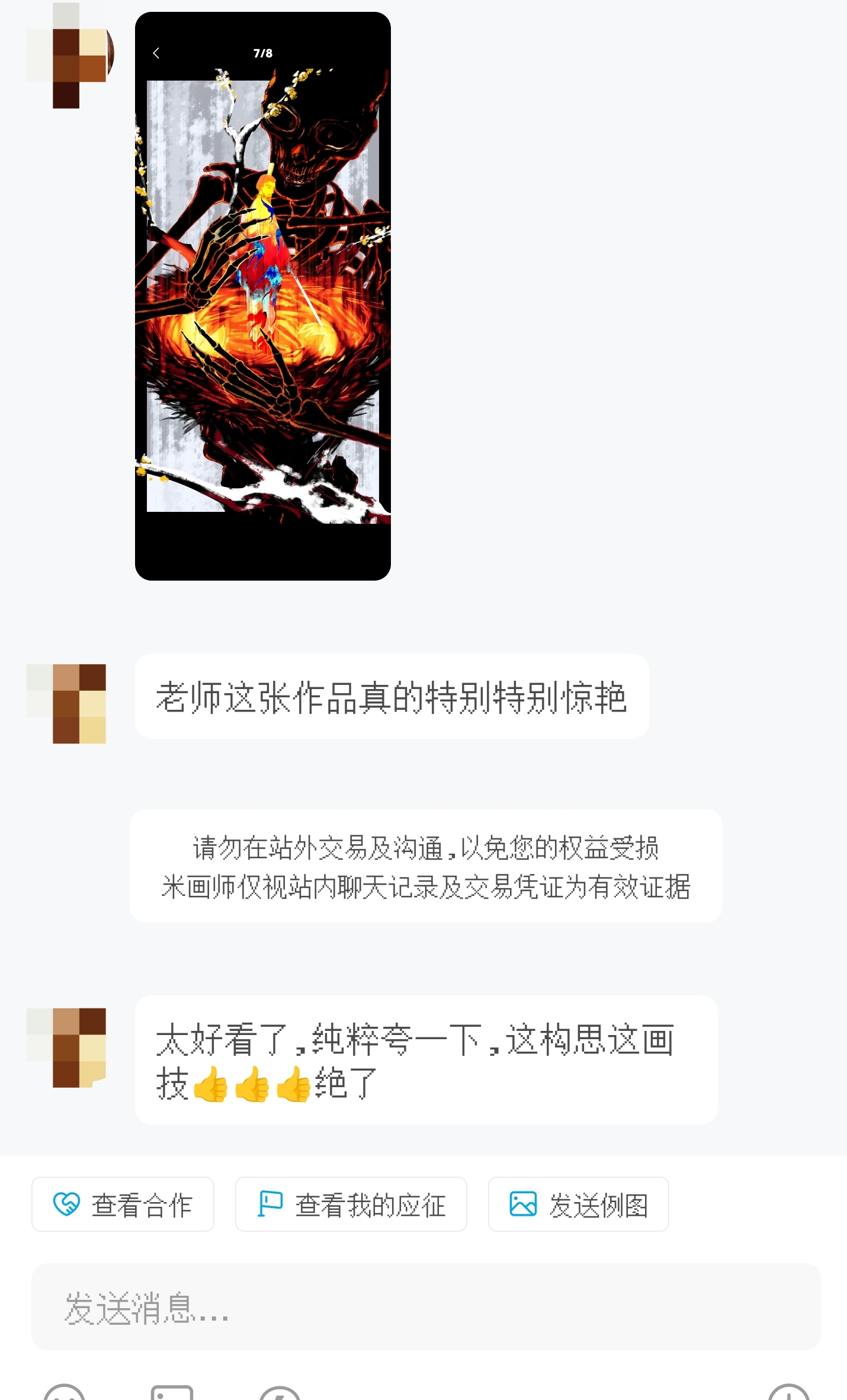This screenshot has width=847, height=1400.
Task: Tap 发送例图 button
Action: coord(578,1204)
